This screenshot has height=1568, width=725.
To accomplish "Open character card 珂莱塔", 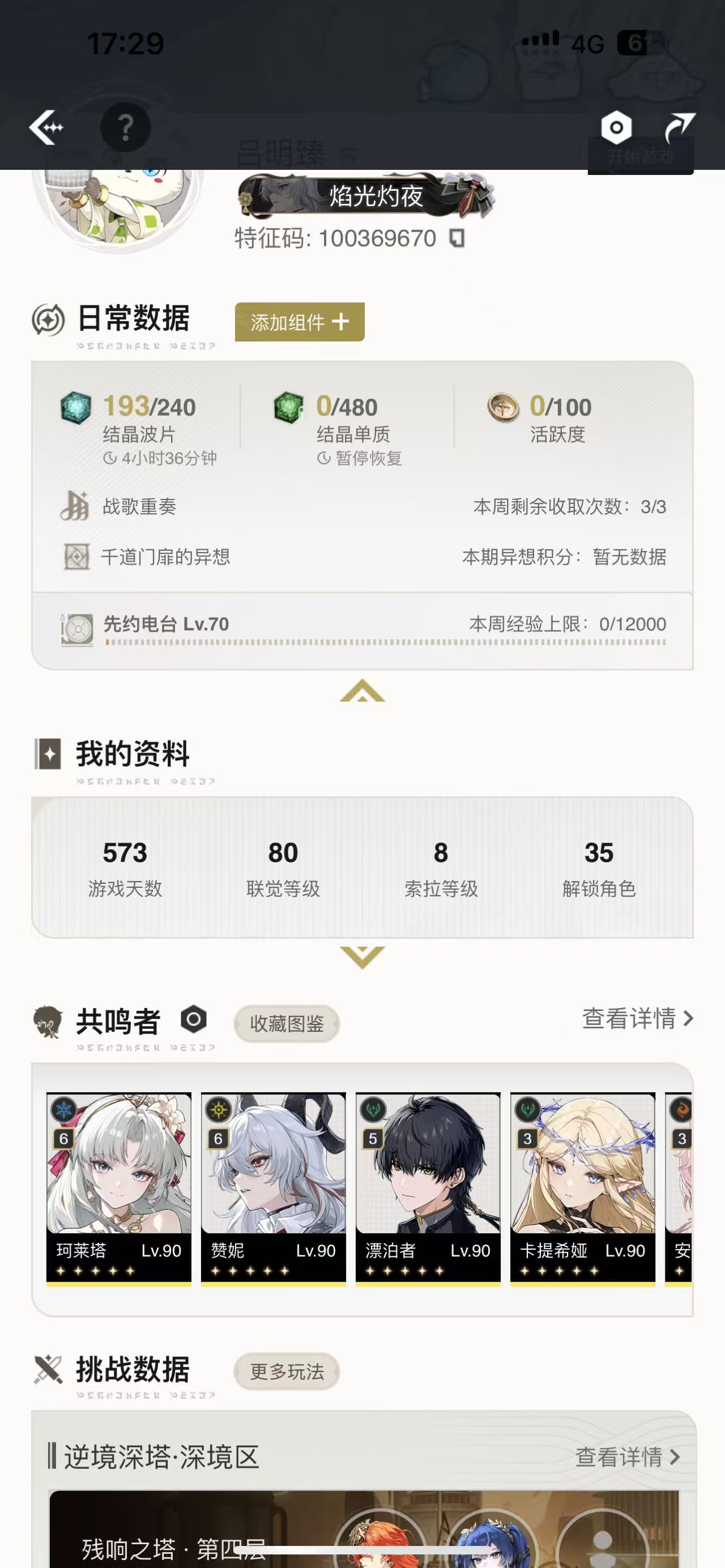I will [119, 1187].
